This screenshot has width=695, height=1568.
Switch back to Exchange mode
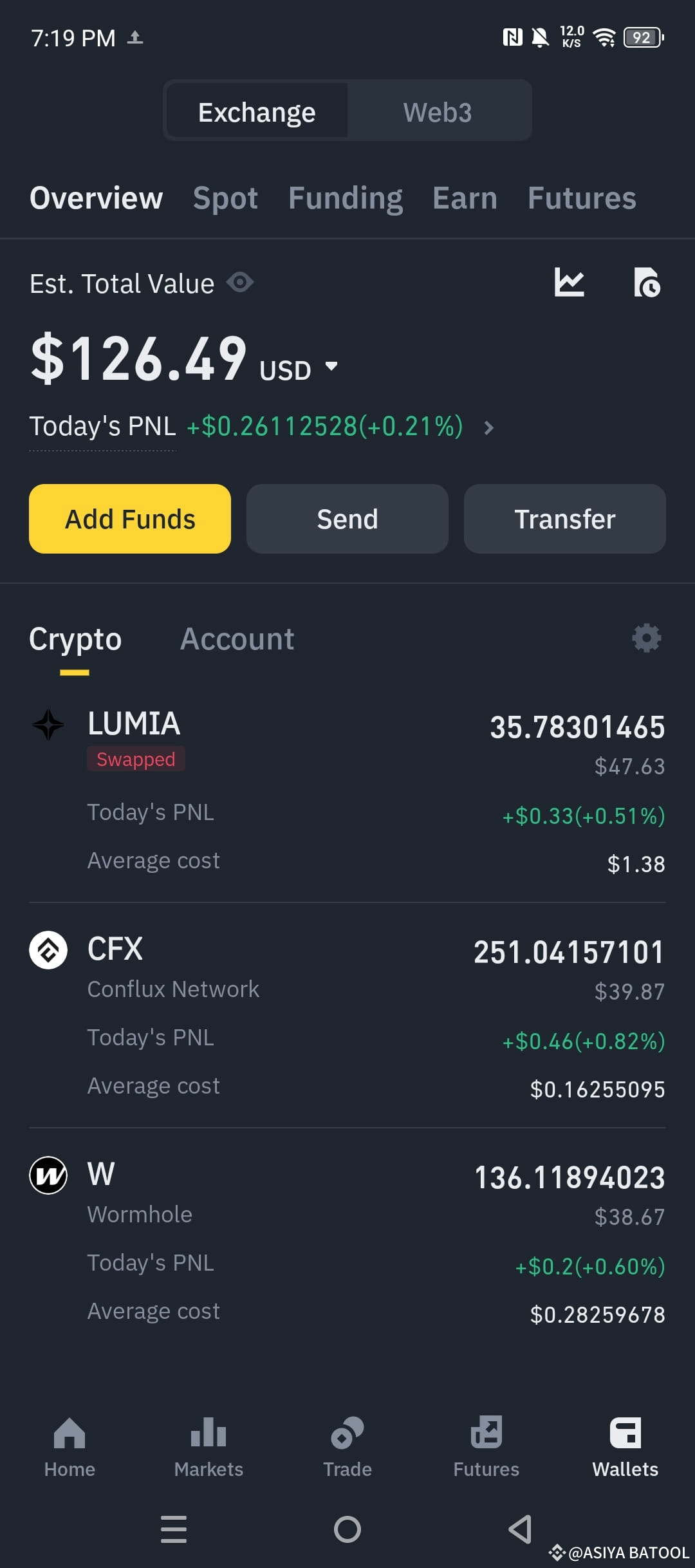click(257, 111)
